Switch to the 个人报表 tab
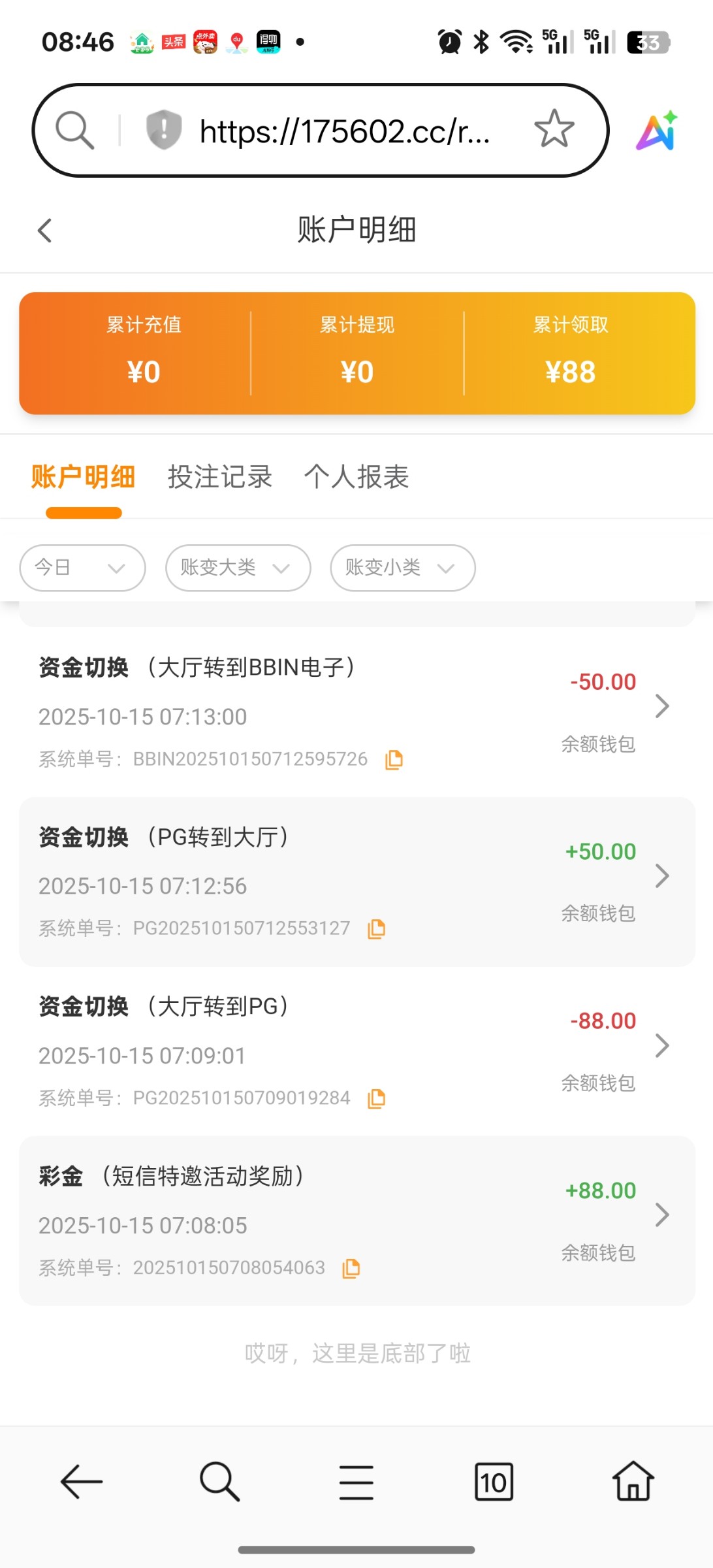 pos(356,477)
